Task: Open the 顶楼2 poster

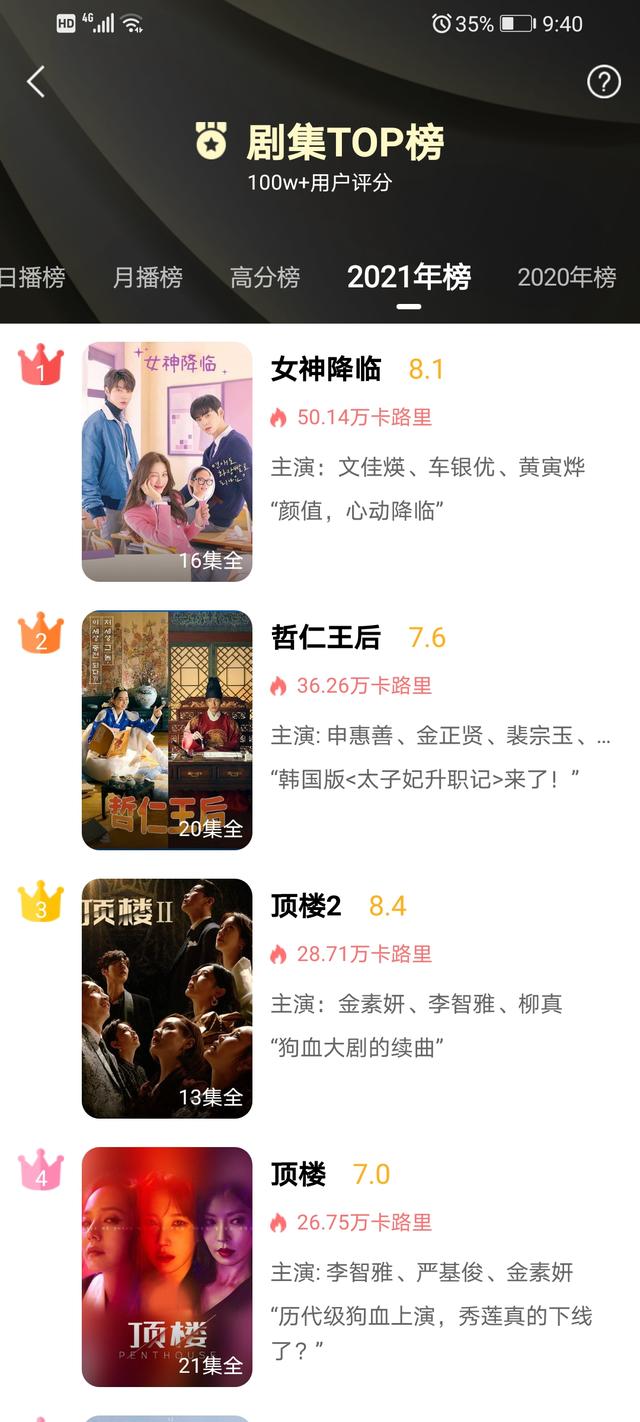Action: tap(167, 998)
